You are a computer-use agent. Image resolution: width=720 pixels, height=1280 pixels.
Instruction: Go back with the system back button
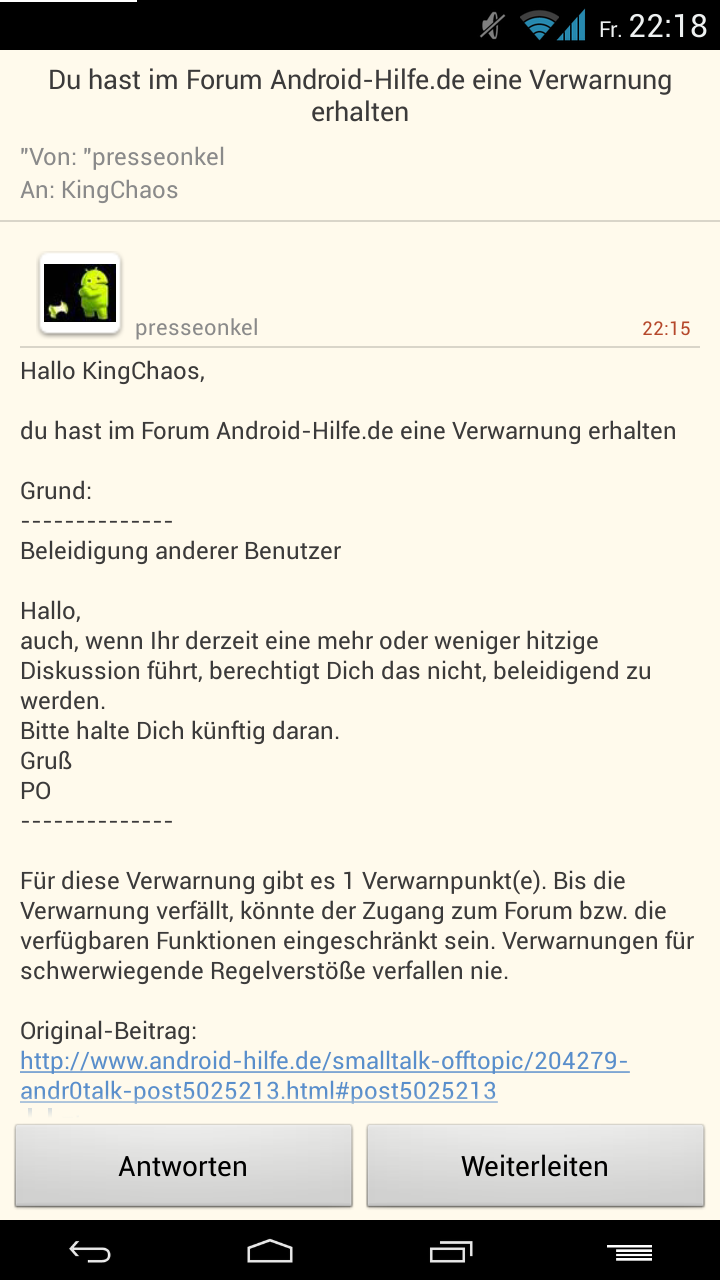[90, 1251]
